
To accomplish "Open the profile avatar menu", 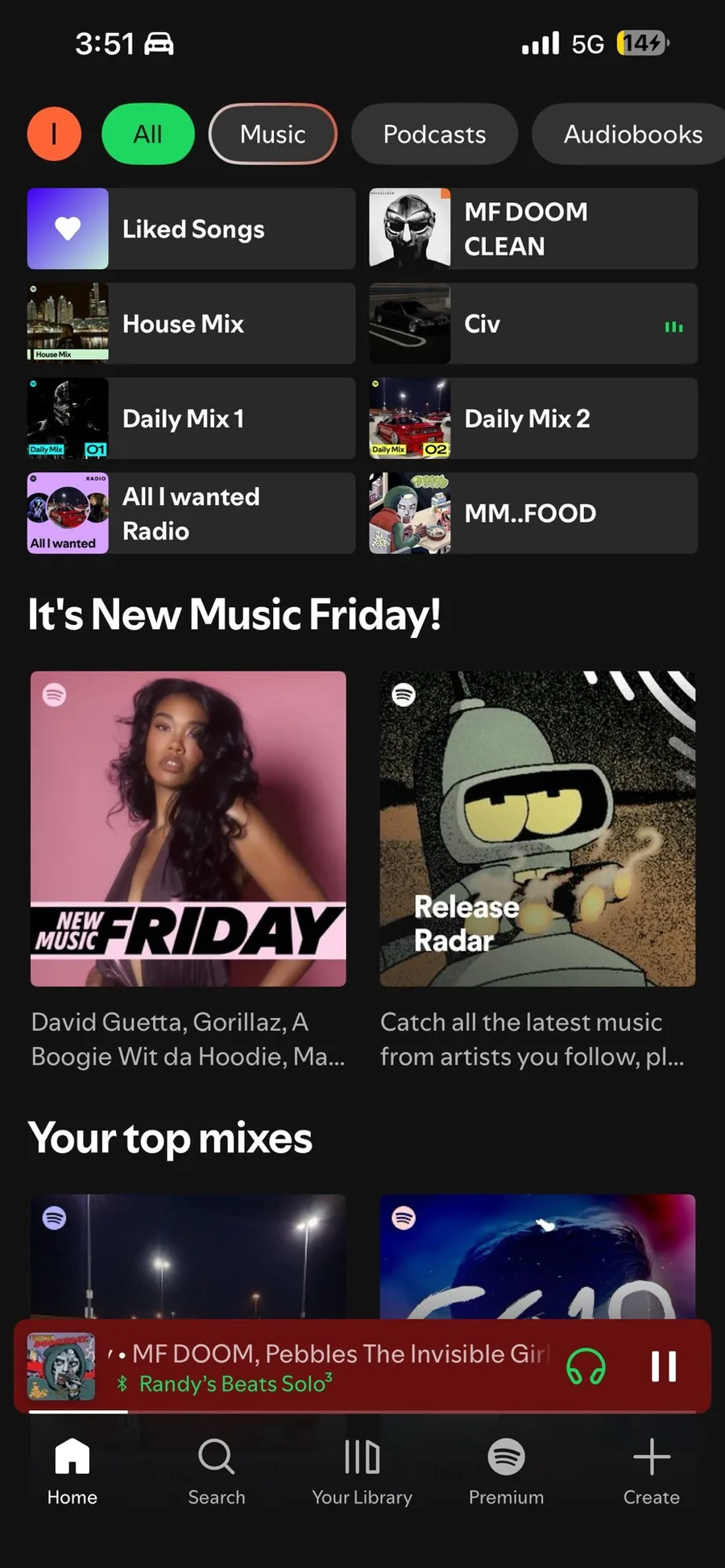I will (54, 134).
